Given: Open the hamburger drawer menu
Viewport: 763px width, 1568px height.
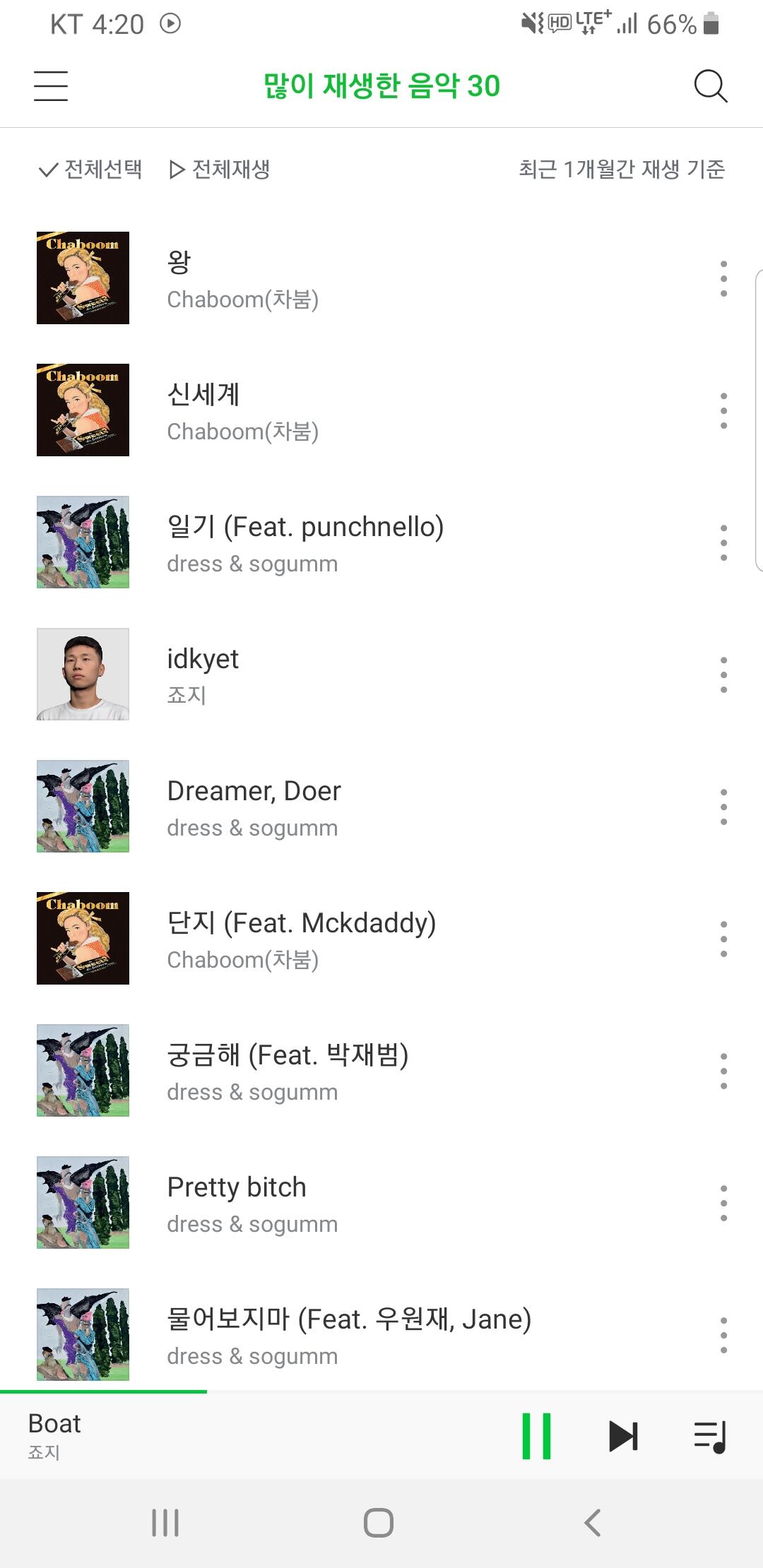Looking at the screenshot, I should [51, 86].
